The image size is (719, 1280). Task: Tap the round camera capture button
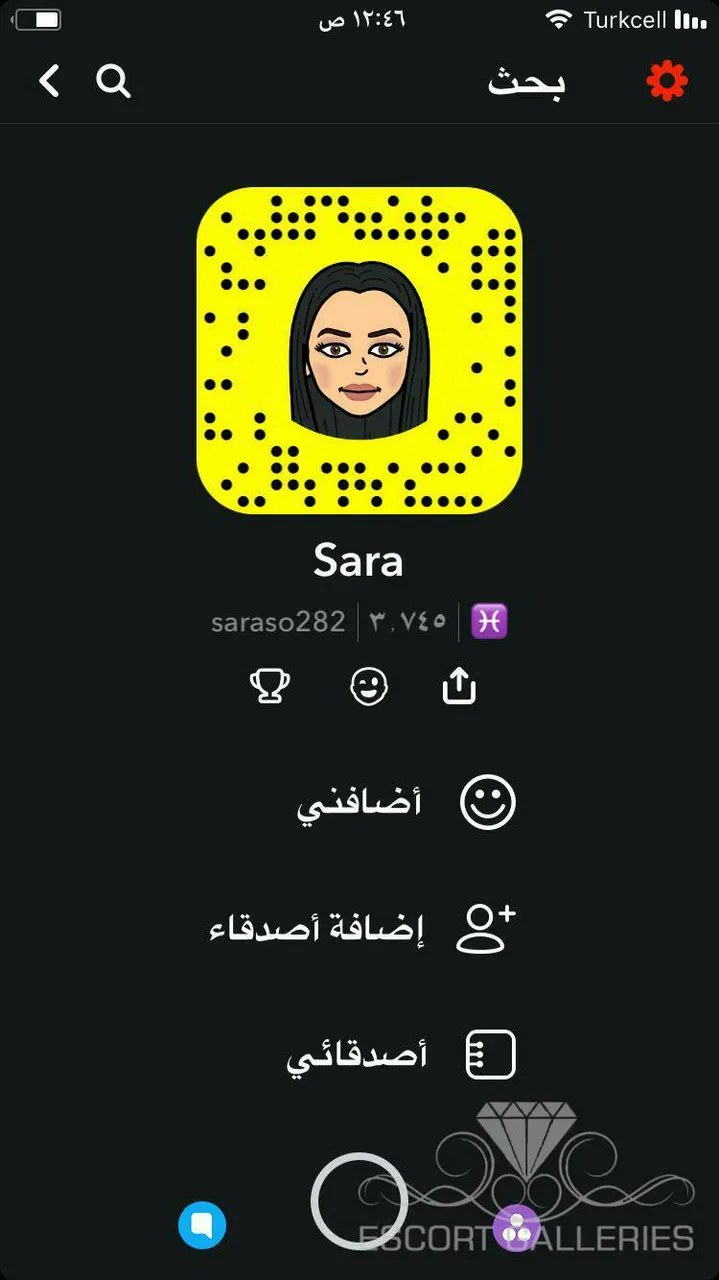(x=359, y=1200)
